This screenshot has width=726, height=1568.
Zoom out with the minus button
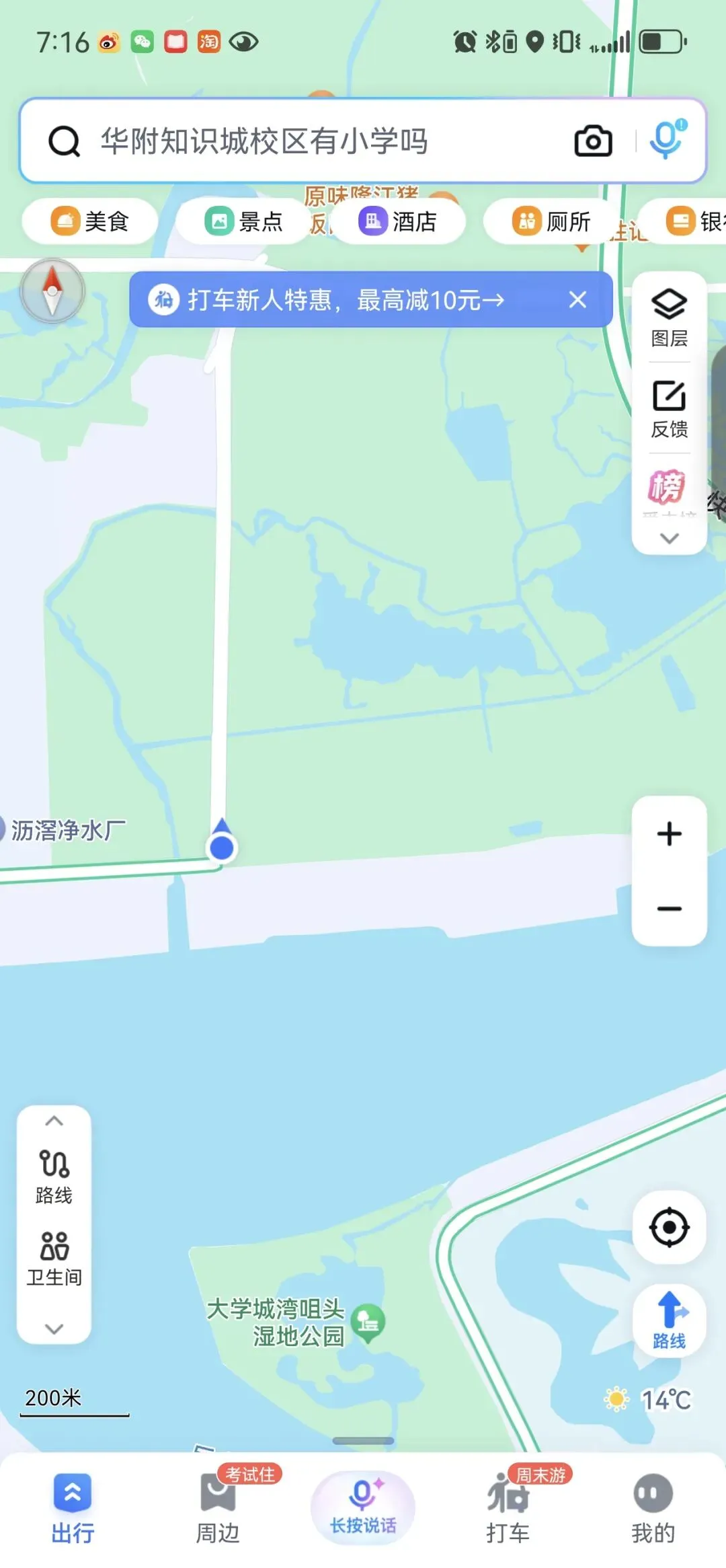point(669,909)
